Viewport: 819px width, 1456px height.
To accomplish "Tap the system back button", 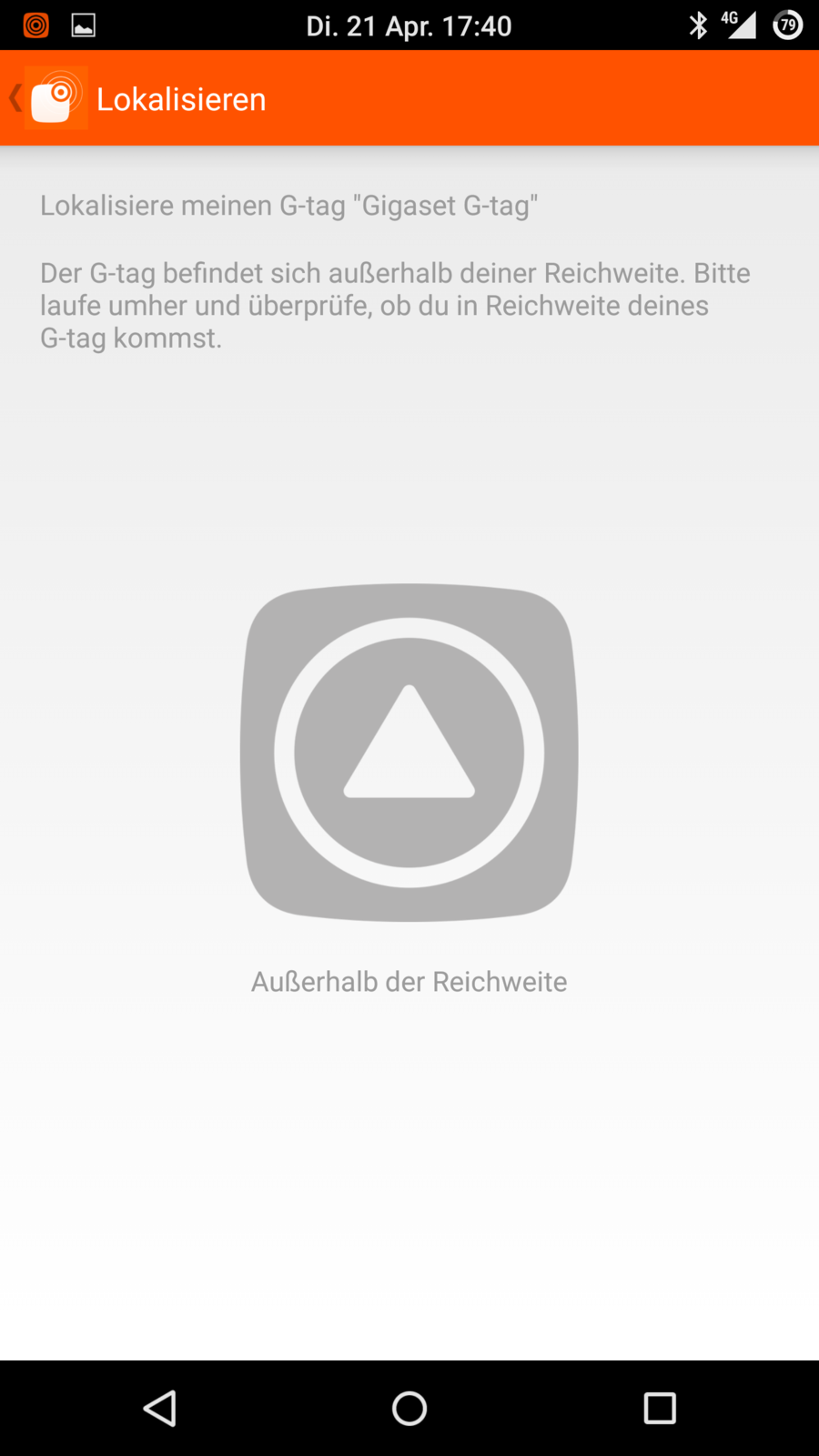I will [x=160, y=1408].
